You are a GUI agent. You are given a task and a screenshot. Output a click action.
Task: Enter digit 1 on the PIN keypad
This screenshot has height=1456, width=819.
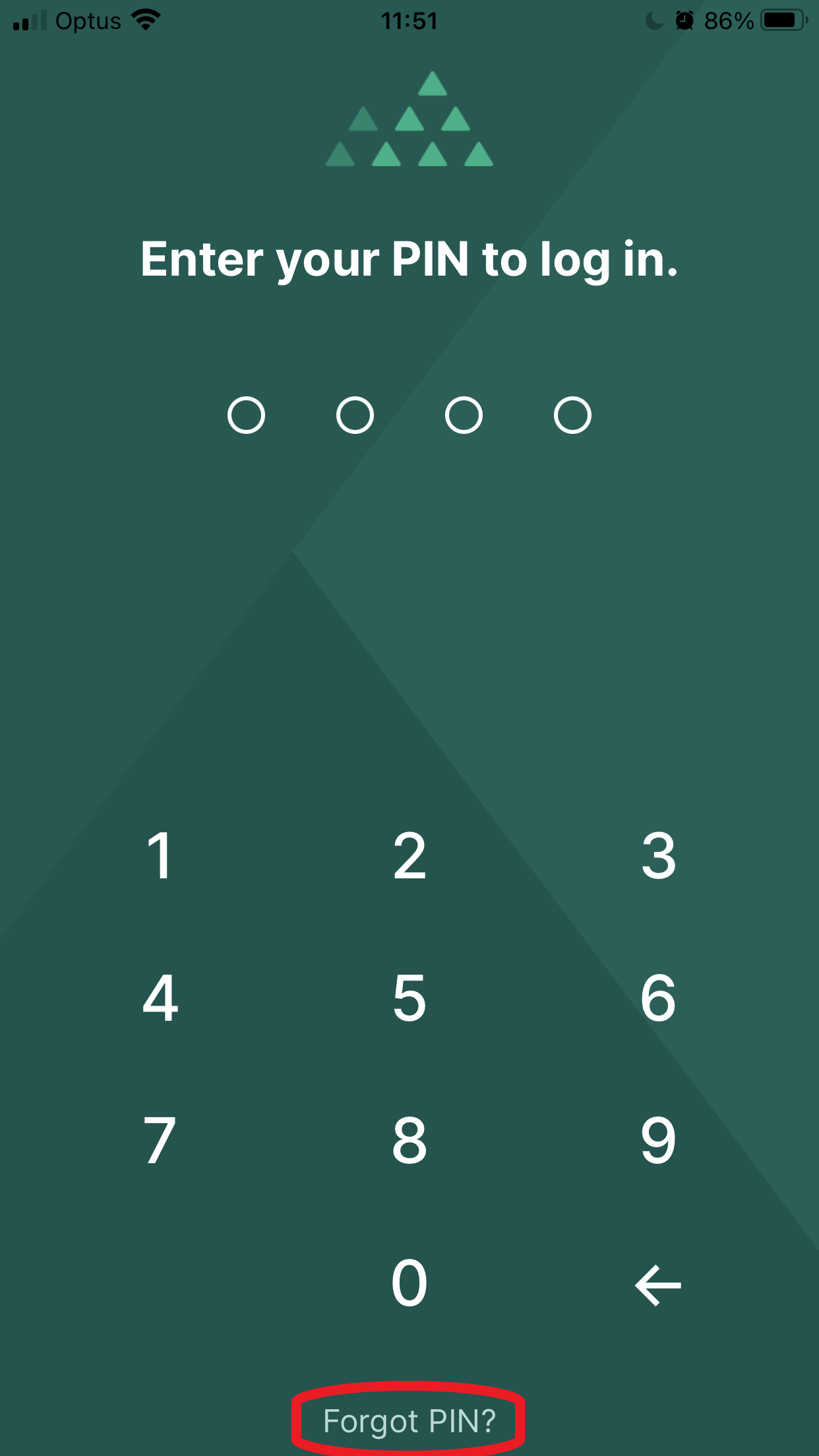coord(160,856)
